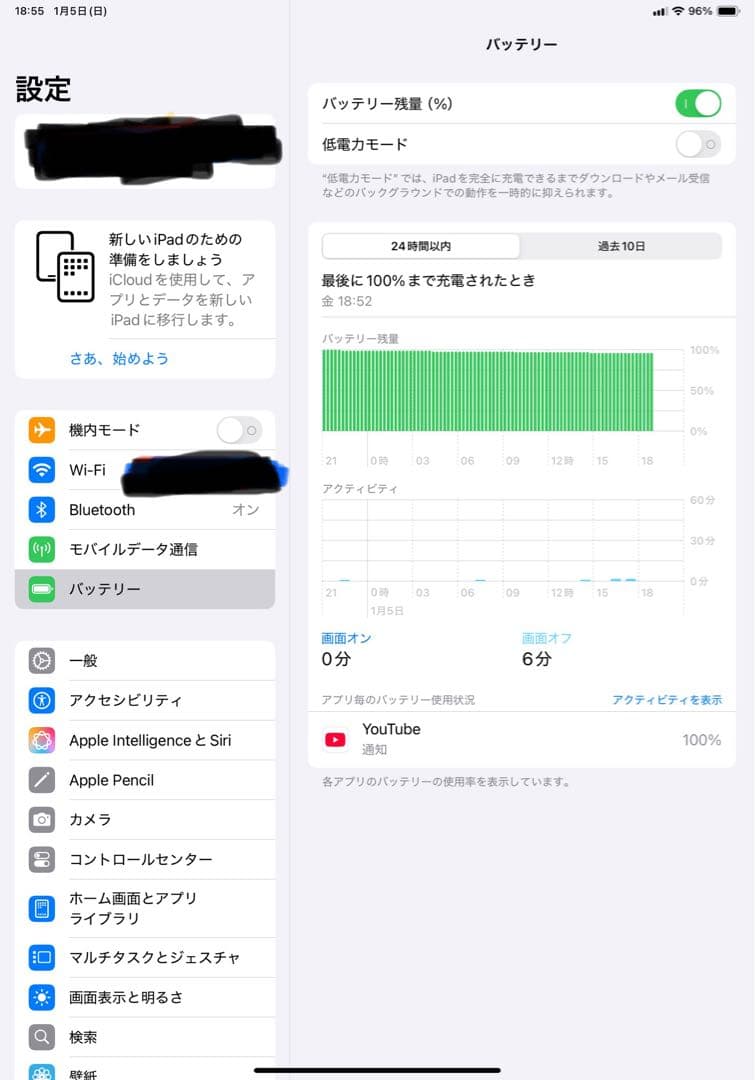755x1080 pixels.
Task: Open 一般 settings via the gear icon
Action: click(x=40, y=661)
